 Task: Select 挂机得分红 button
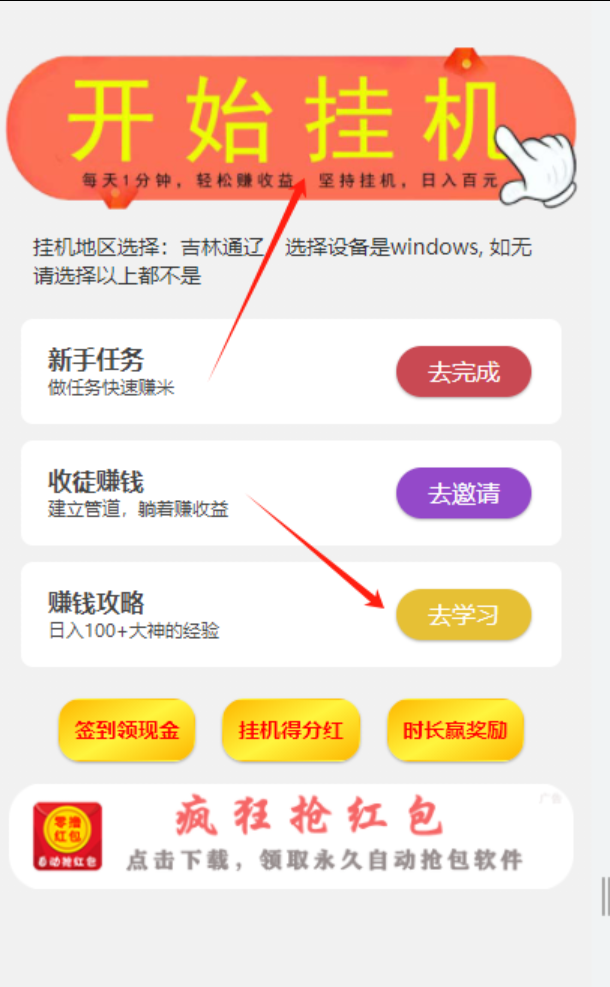point(290,730)
